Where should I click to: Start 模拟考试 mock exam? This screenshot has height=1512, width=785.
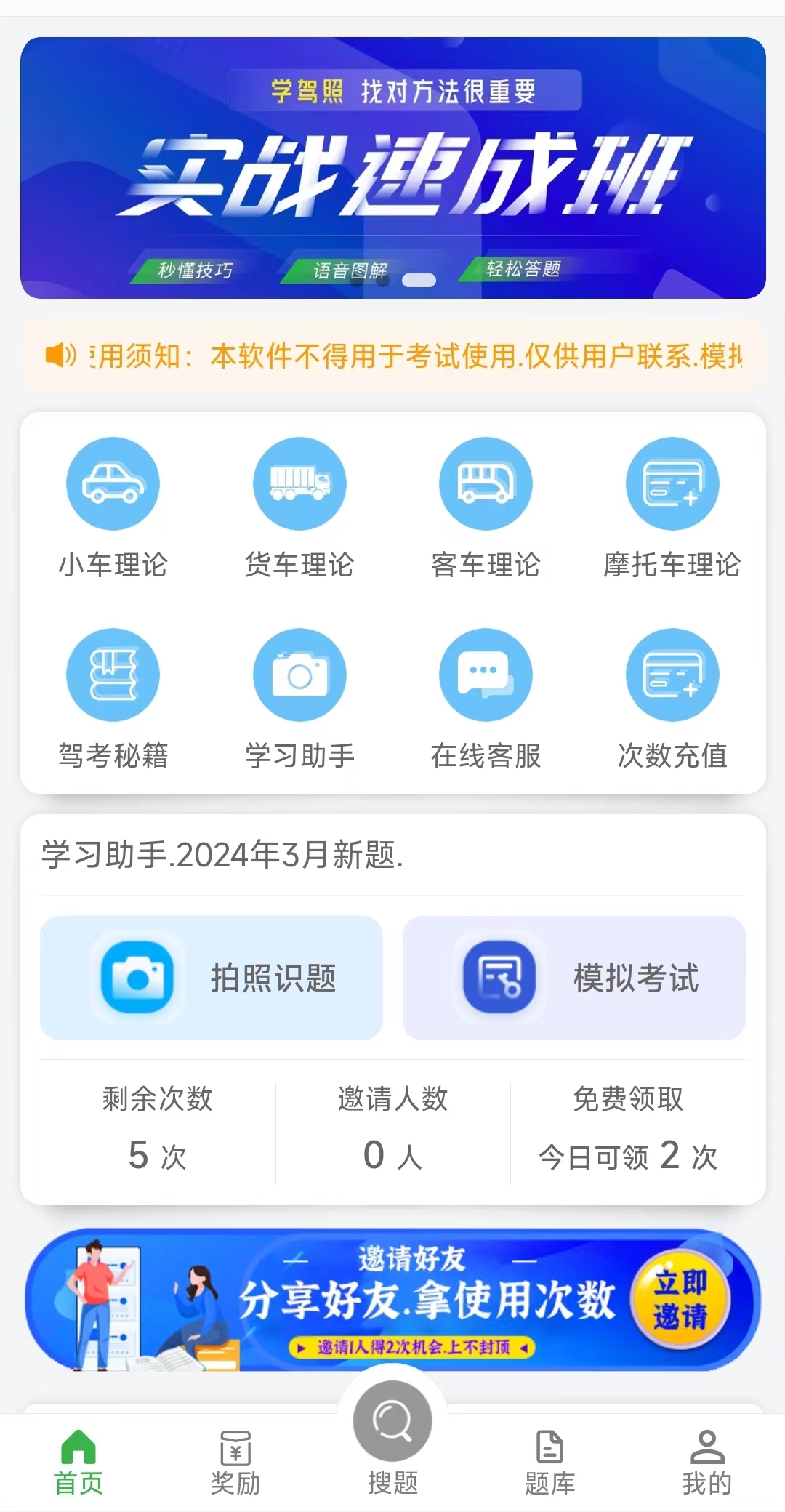(574, 978)
